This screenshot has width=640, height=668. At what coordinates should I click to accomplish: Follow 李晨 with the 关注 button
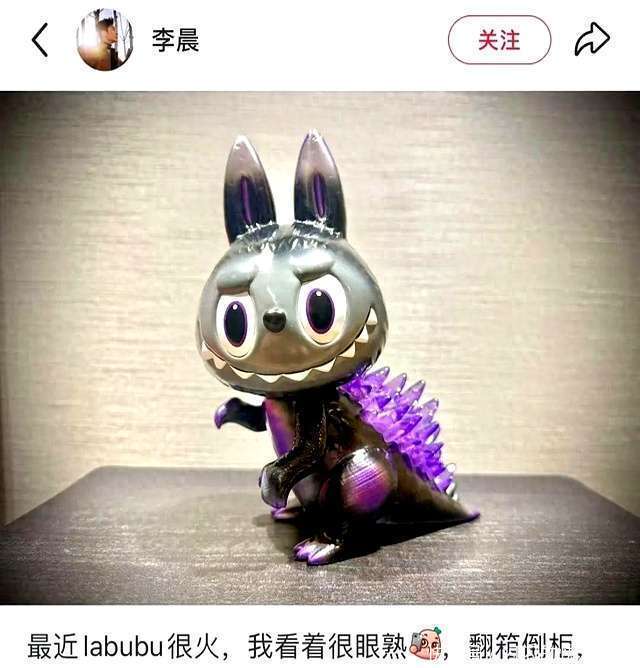point(499,40)
